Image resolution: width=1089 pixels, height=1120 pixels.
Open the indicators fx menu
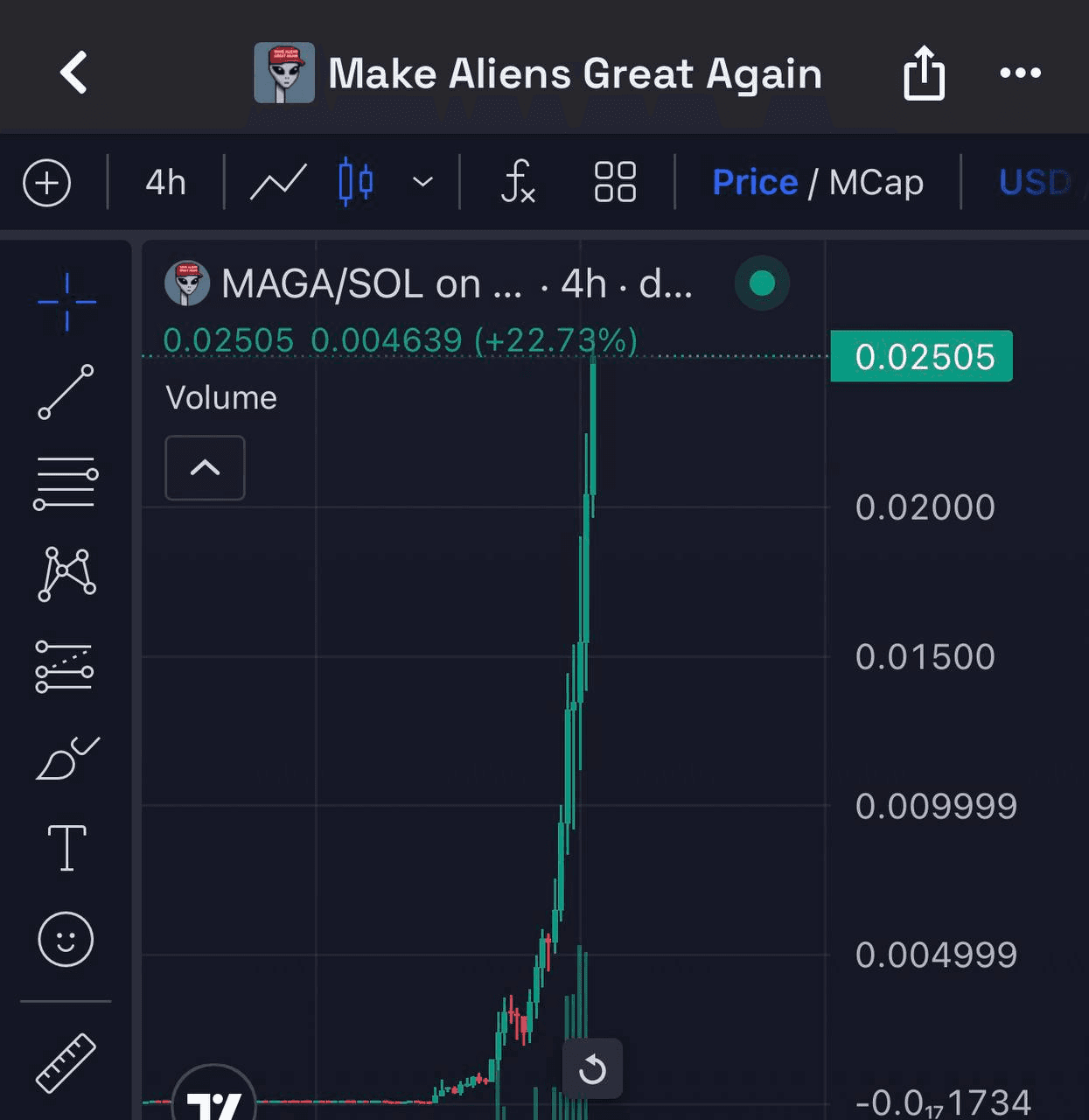pyautogui.click(x=518, y=183)
